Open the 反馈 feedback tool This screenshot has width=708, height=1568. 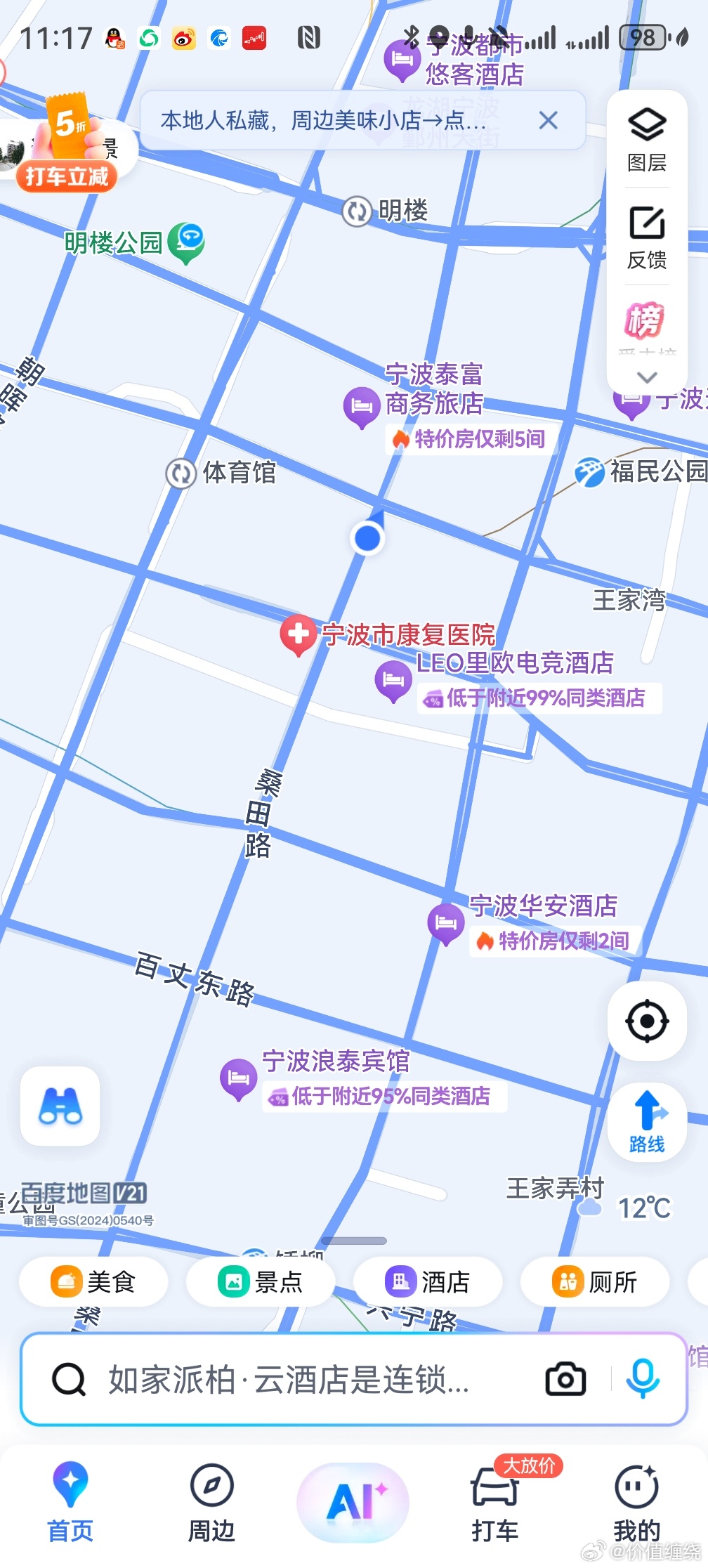coord(647,239)
